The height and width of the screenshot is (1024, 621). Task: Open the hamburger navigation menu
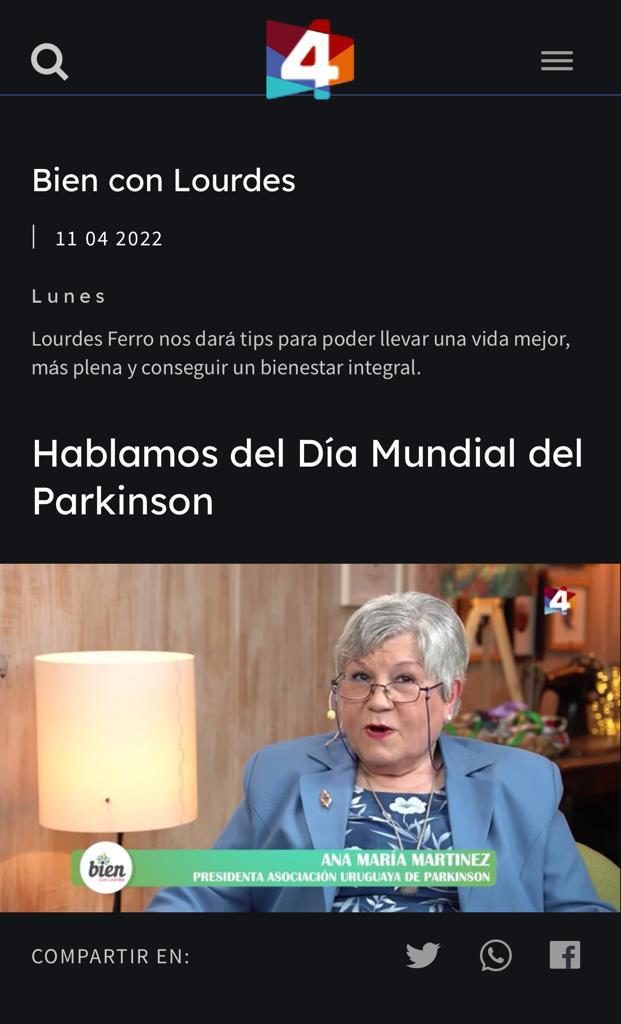pyautogui.click(x=557, y=61)
